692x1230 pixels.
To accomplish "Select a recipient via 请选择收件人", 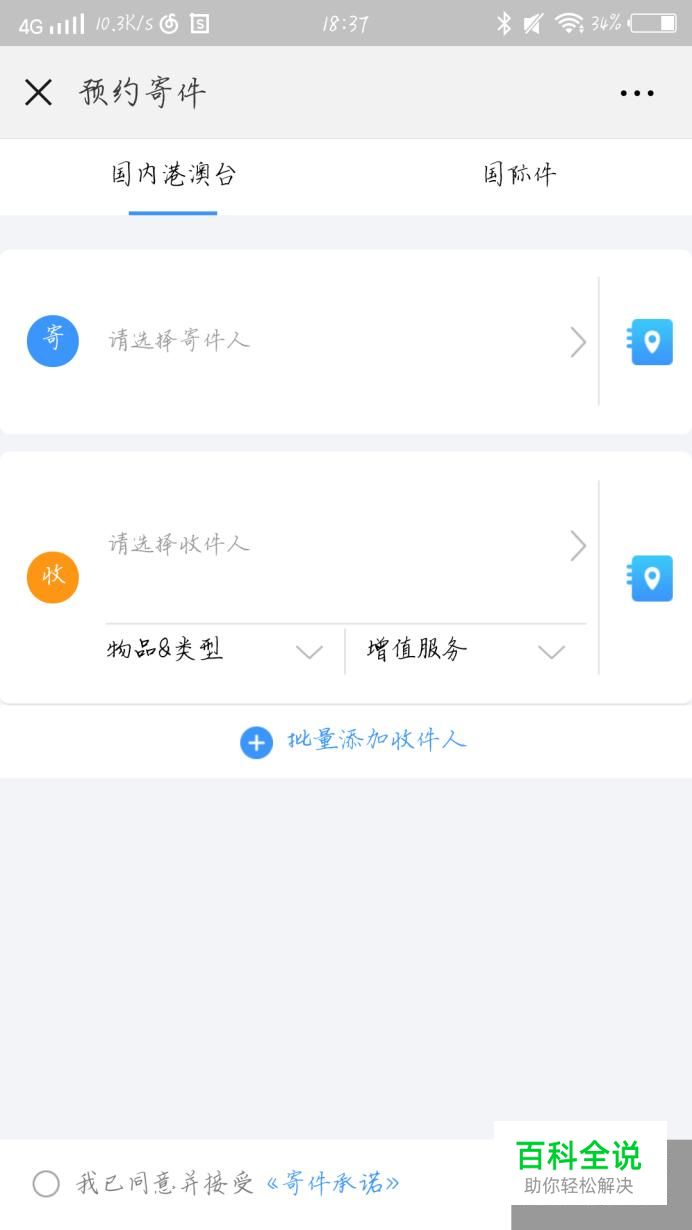I will click(x=347, y=545).
